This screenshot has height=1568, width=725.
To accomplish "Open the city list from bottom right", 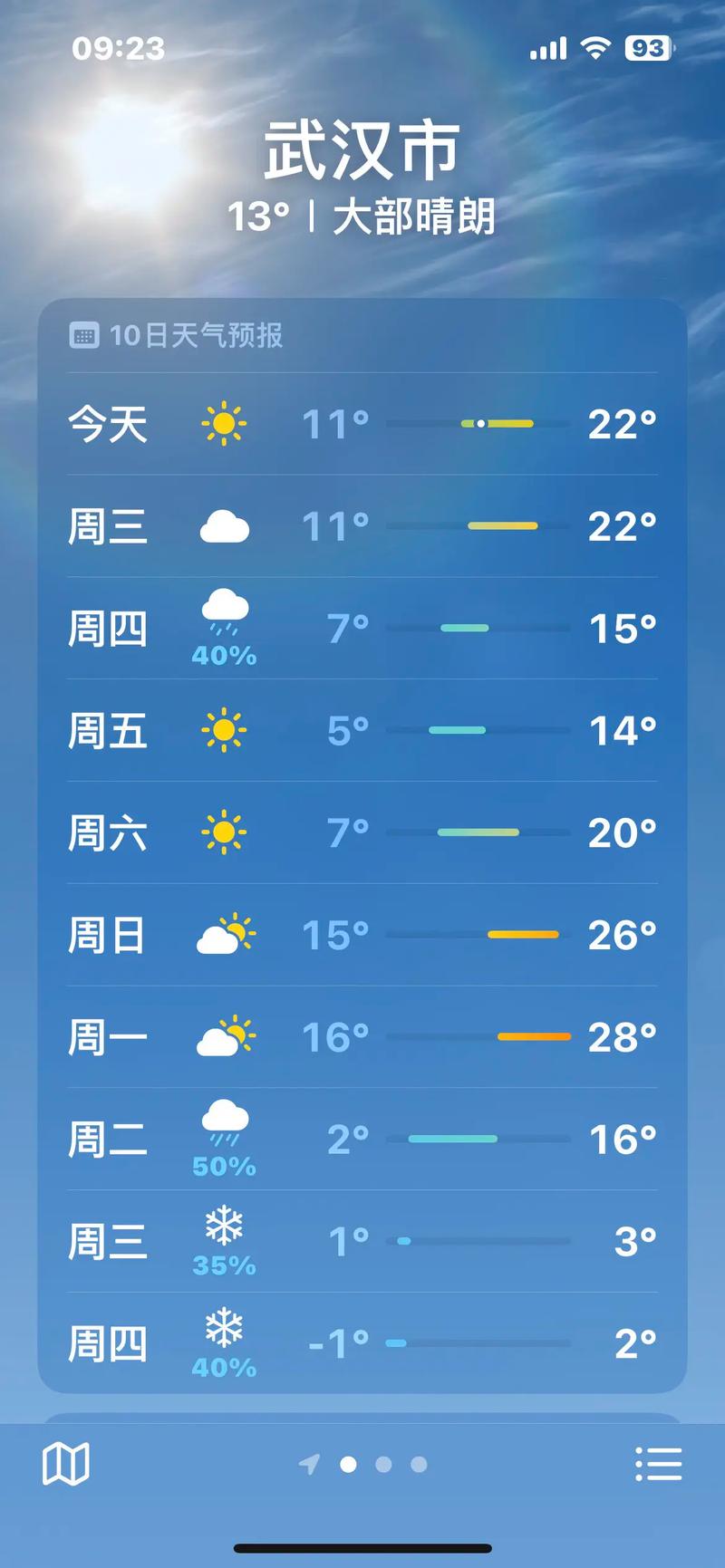I will (659, 1463).
